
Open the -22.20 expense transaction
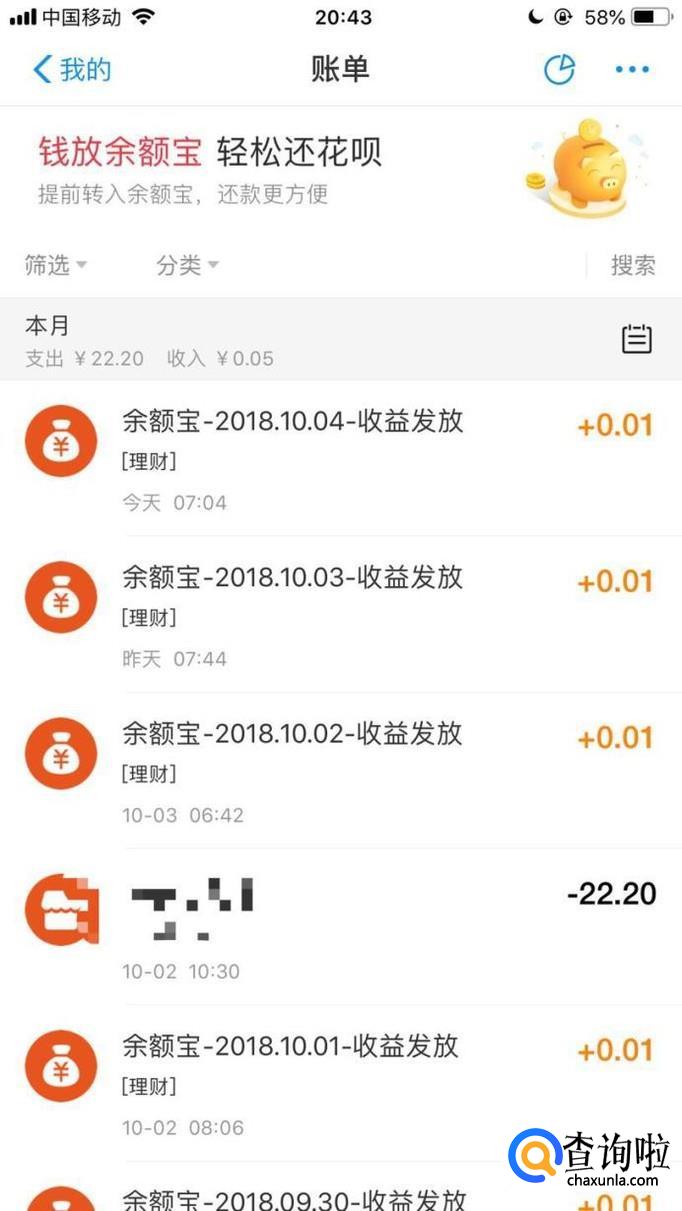coord(340,926)
